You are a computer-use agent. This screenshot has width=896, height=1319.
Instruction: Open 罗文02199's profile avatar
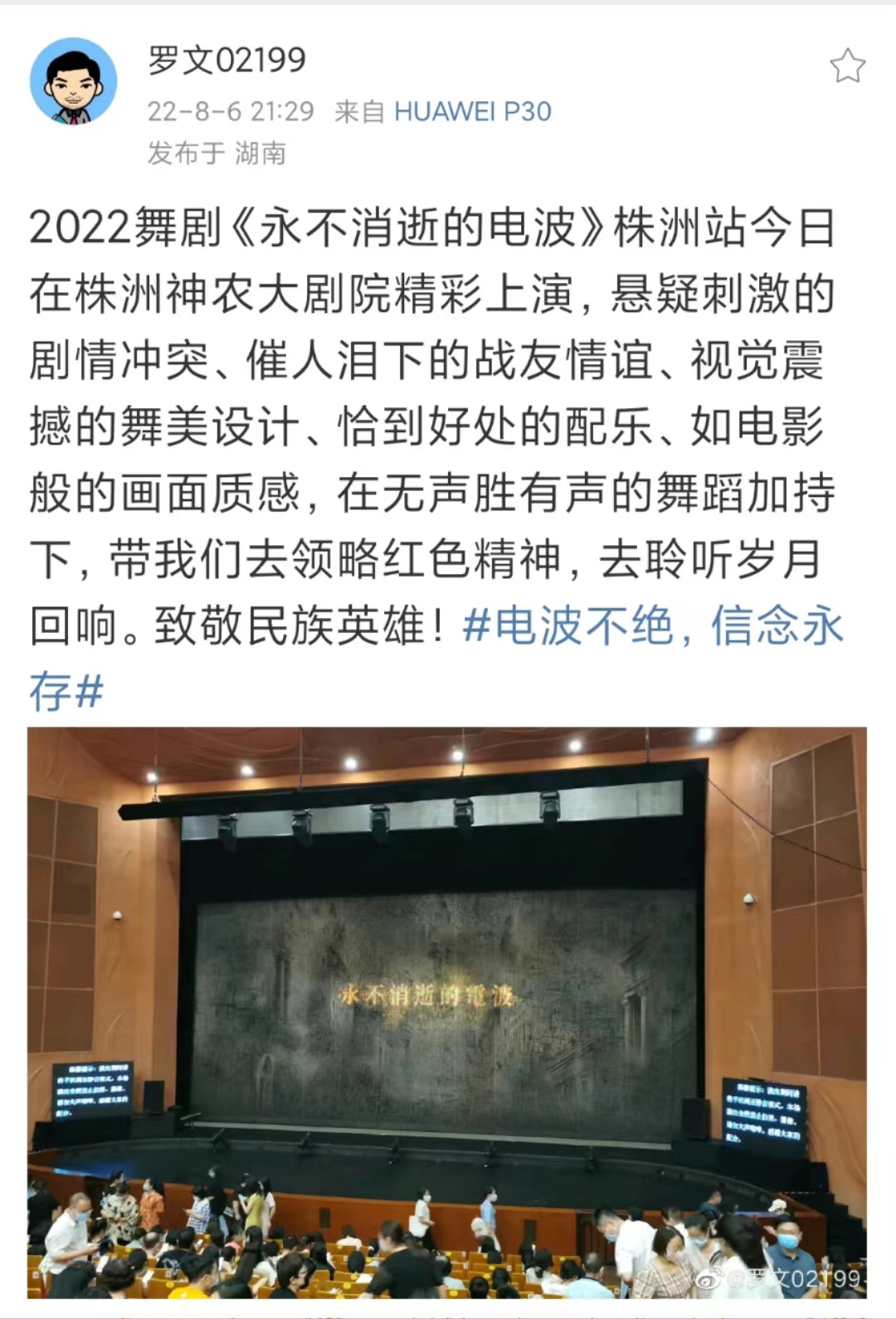pos(73,81)
